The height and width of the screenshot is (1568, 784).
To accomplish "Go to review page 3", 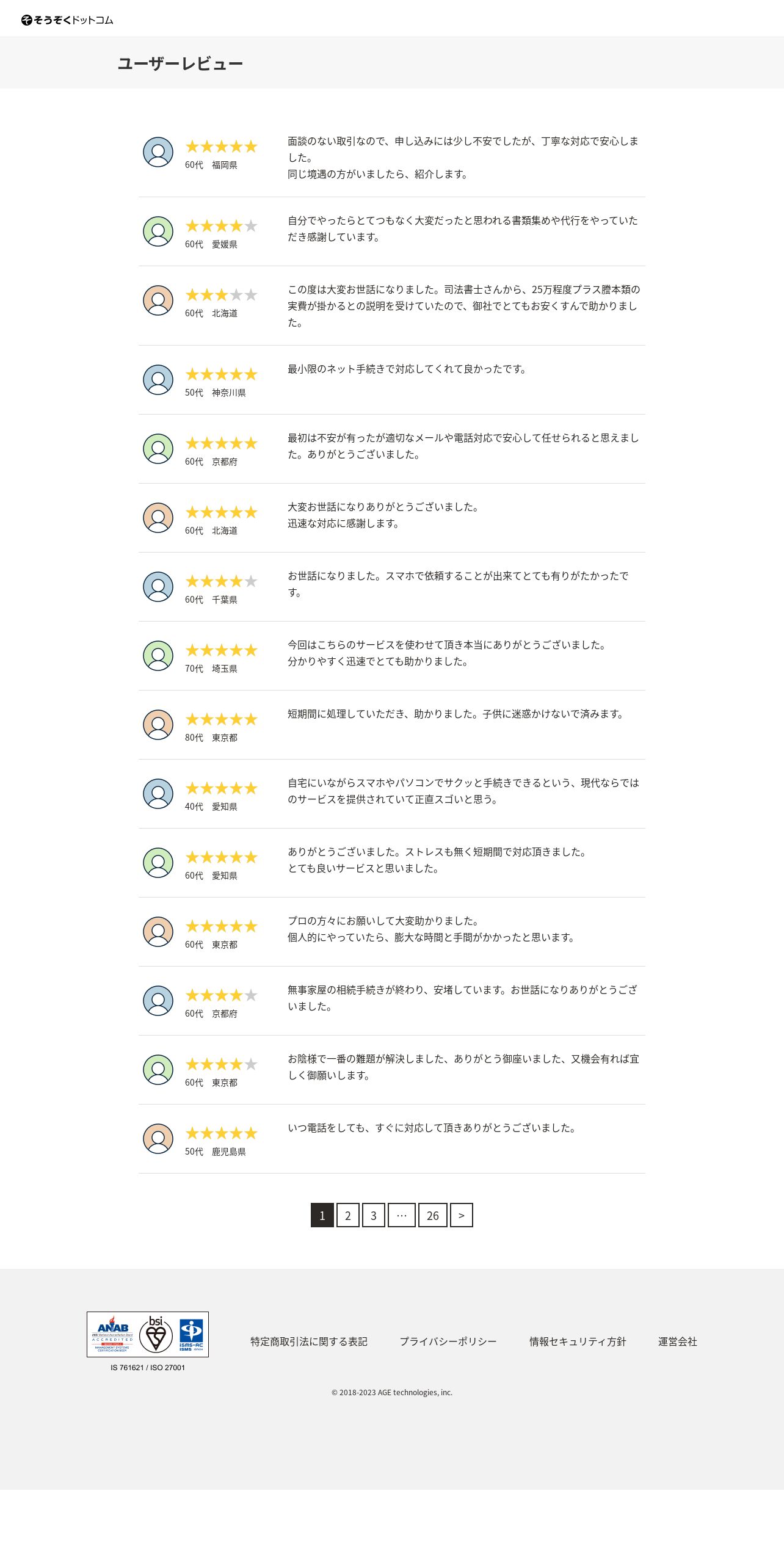I will coord(374,1215).
